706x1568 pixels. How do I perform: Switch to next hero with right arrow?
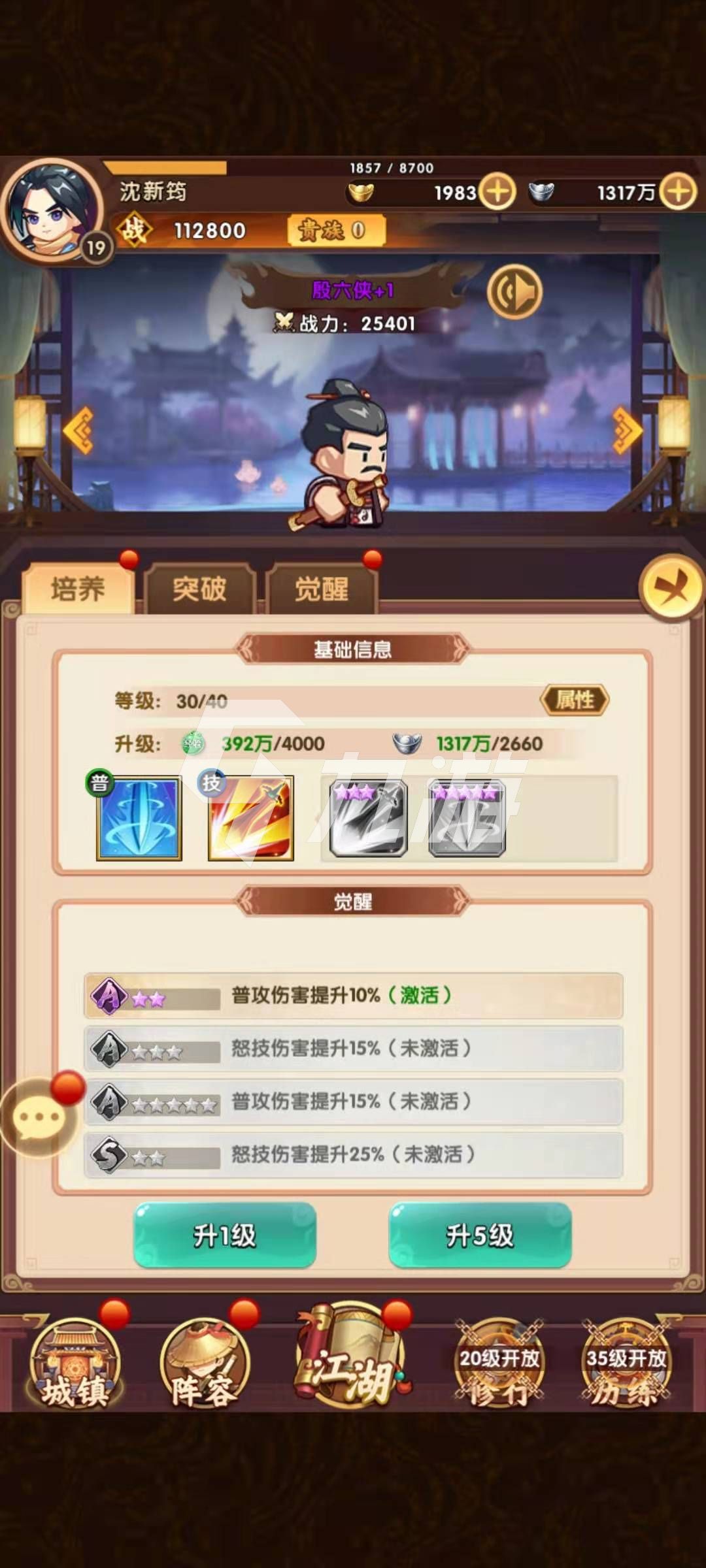click(627, 431)
